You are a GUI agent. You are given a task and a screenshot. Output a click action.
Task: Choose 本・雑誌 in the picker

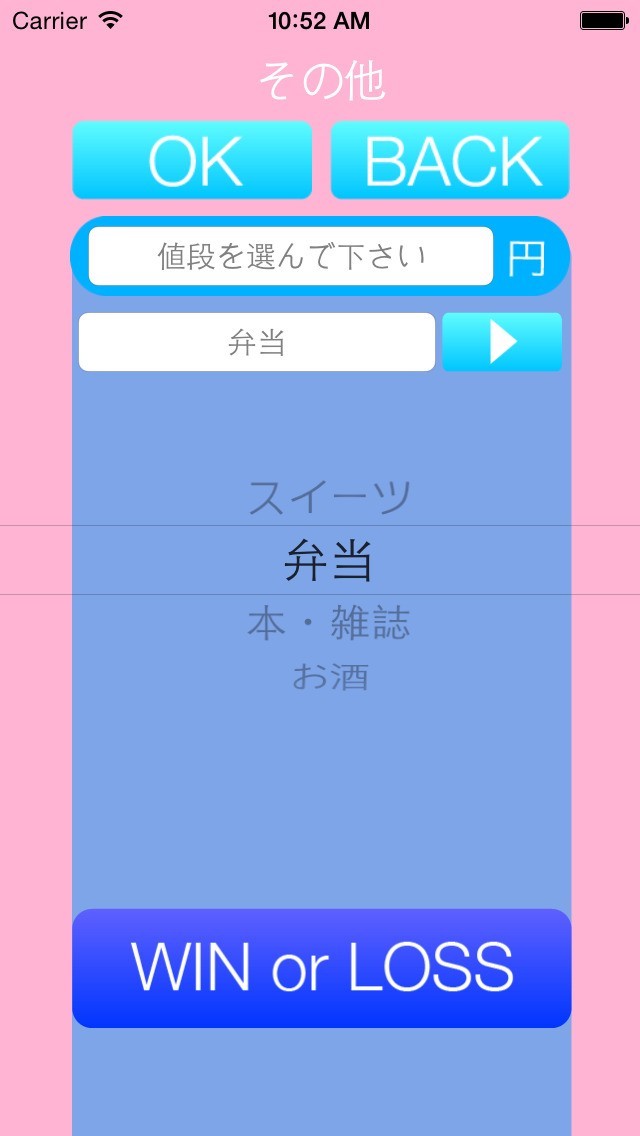328,624
